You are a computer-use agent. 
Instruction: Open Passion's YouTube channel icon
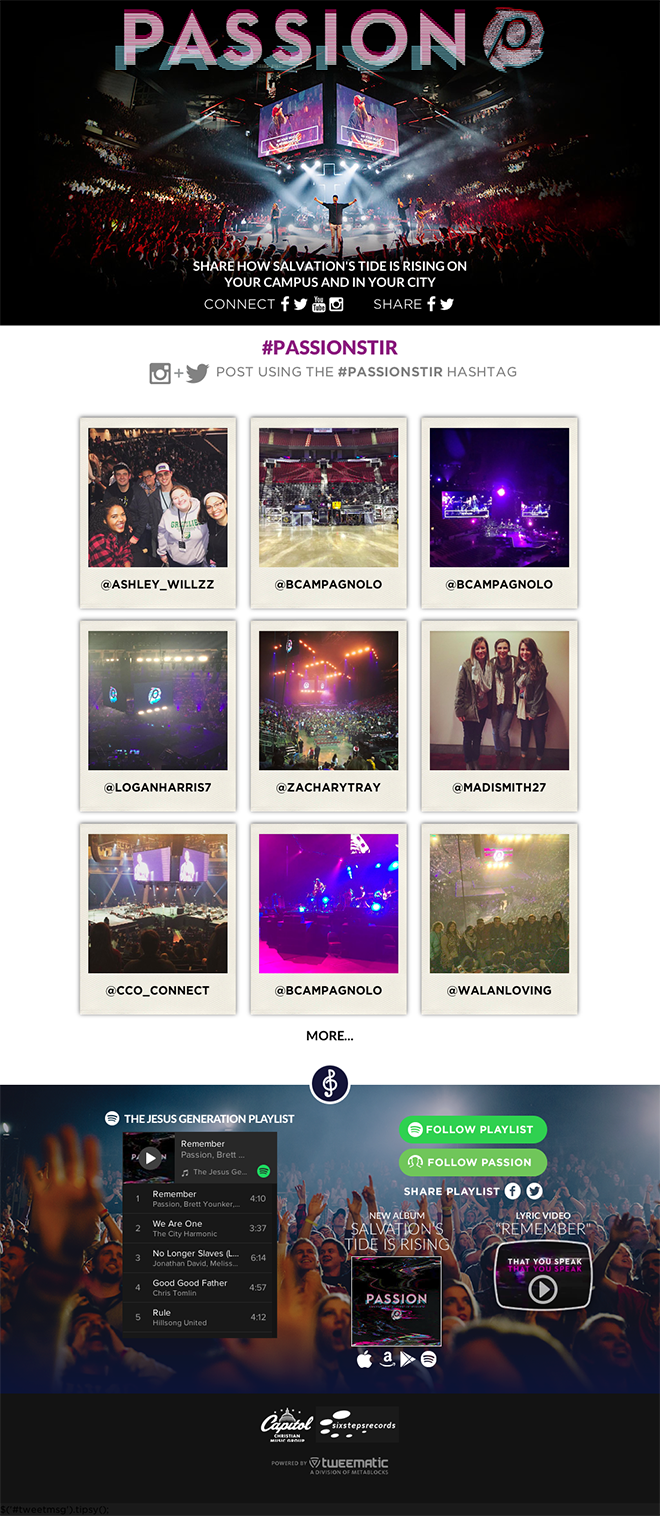319,304
